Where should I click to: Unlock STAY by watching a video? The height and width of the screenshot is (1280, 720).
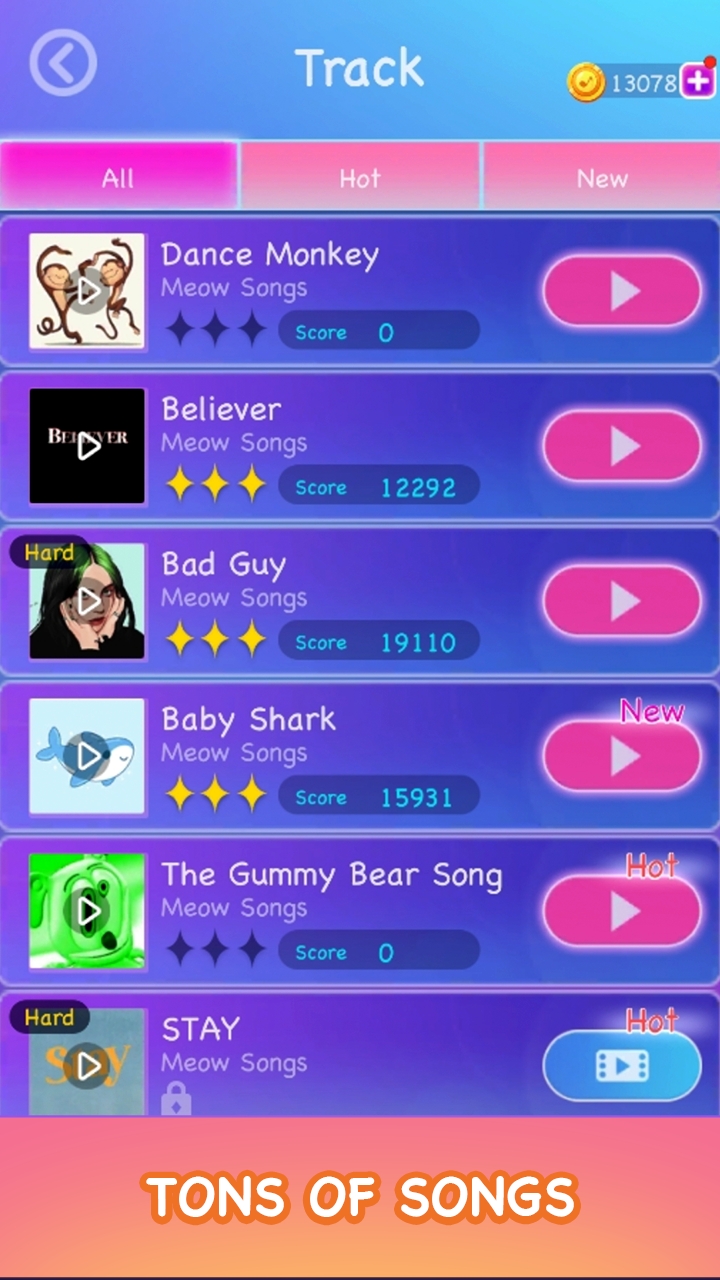[x=622, y=1066]
